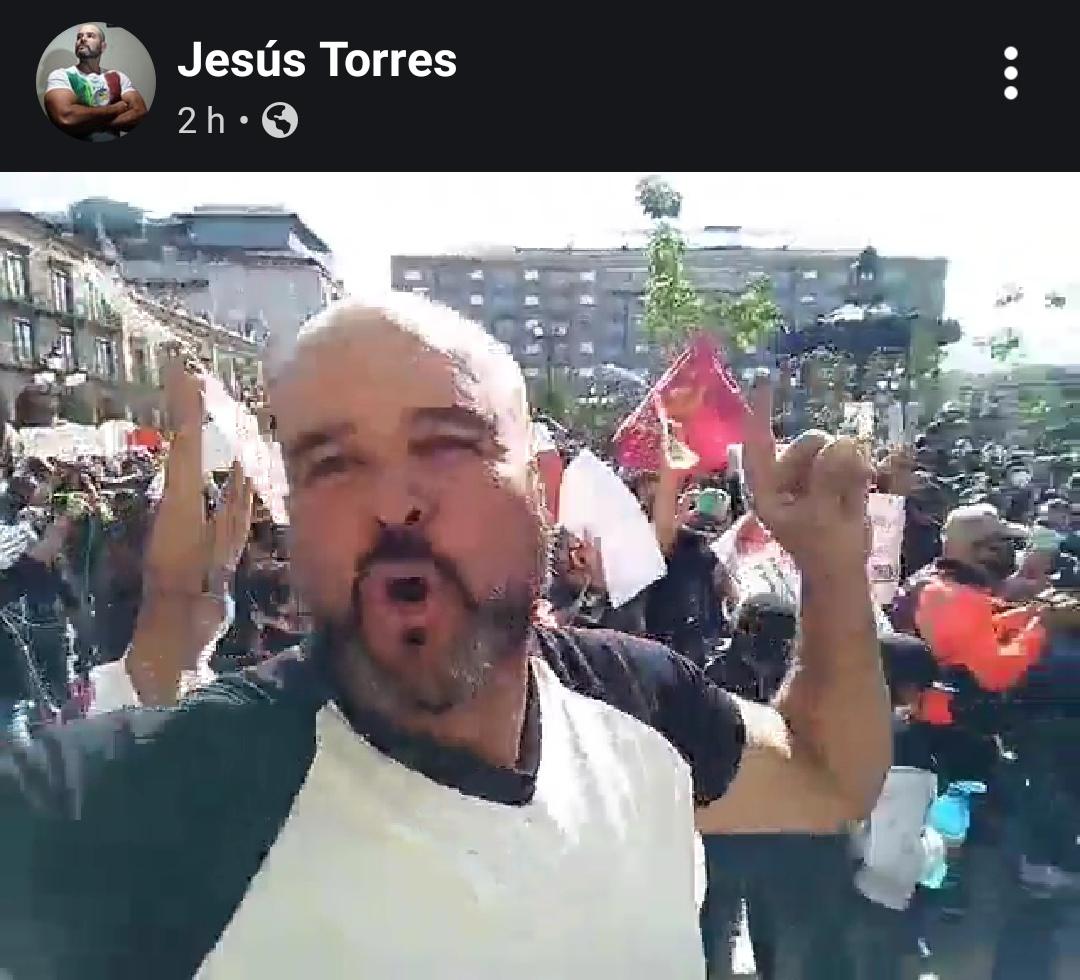Open the three-dot overflow menu

tap(1010, 73)
